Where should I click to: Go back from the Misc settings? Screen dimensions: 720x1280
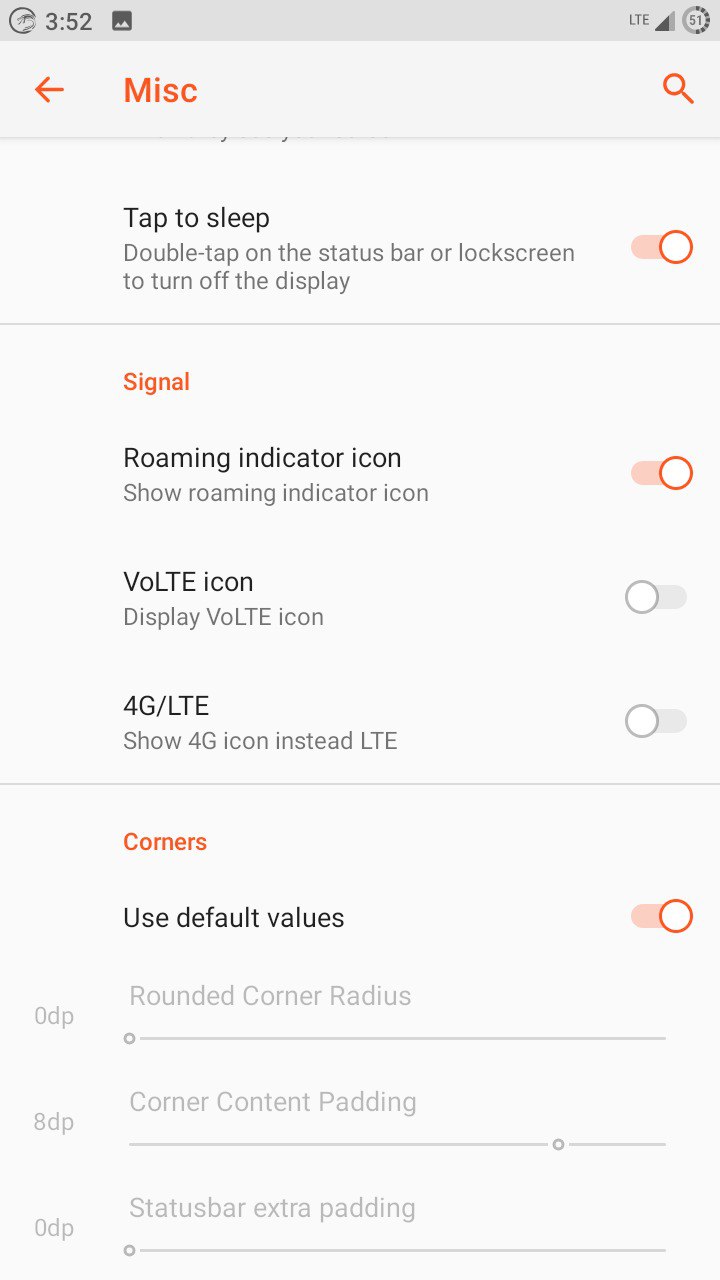[49, 90]
